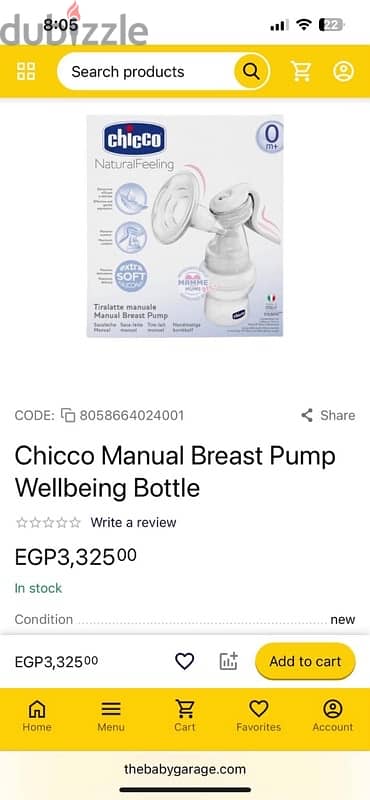Copy the product code 8058664024001
Viewport: 370px width, 800px height.
[68, 415]
